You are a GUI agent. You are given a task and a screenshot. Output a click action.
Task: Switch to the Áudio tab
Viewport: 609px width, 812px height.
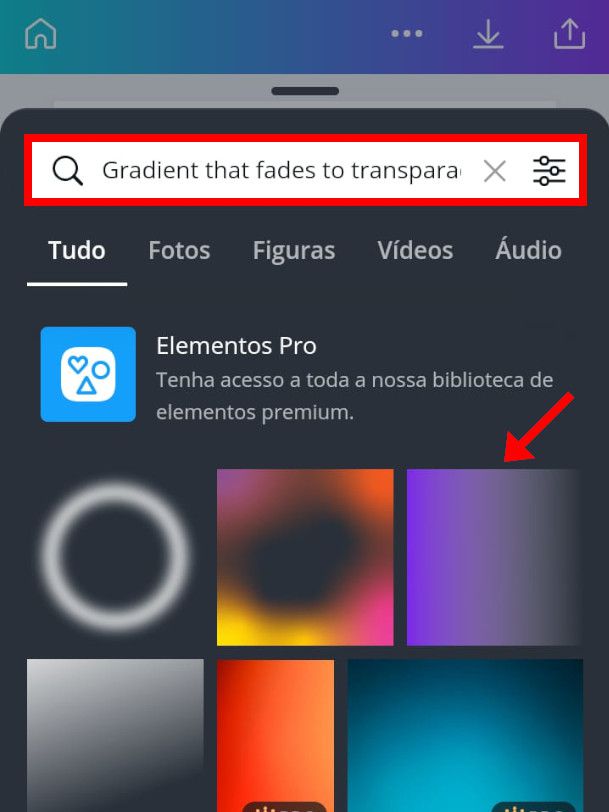pos(528,251)
